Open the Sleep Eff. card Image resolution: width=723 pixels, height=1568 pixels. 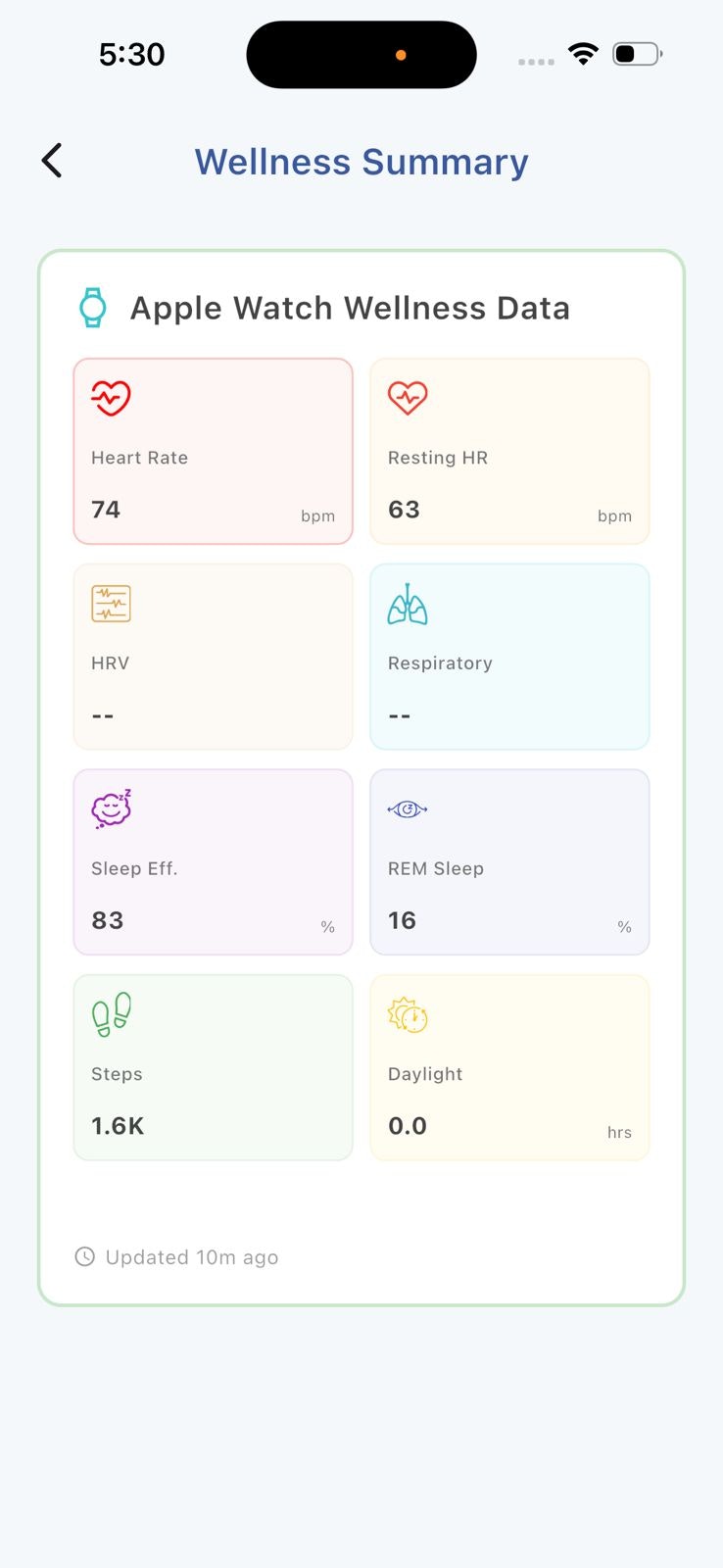tap(213, 861)
